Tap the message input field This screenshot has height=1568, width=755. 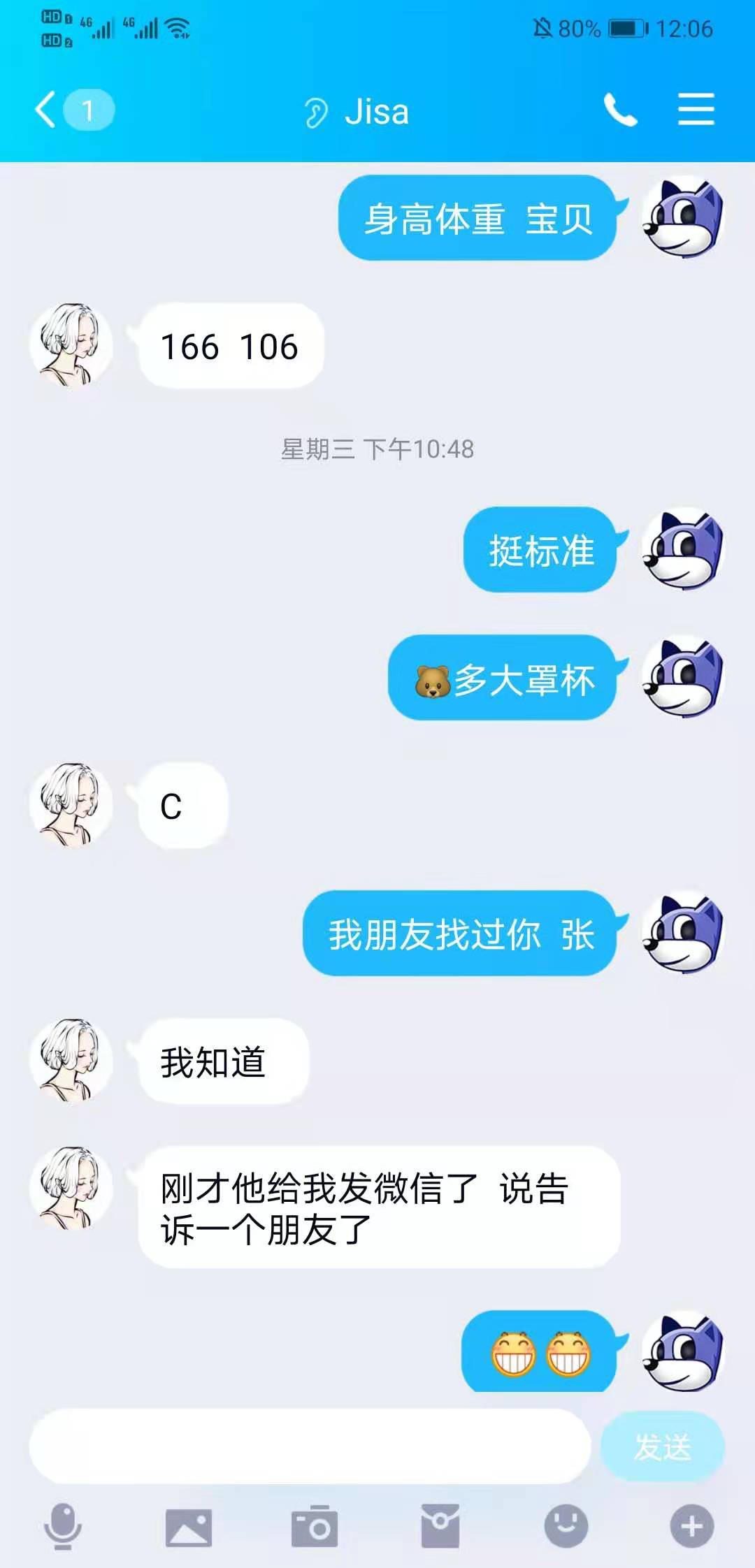click(x=310, y=1446)
